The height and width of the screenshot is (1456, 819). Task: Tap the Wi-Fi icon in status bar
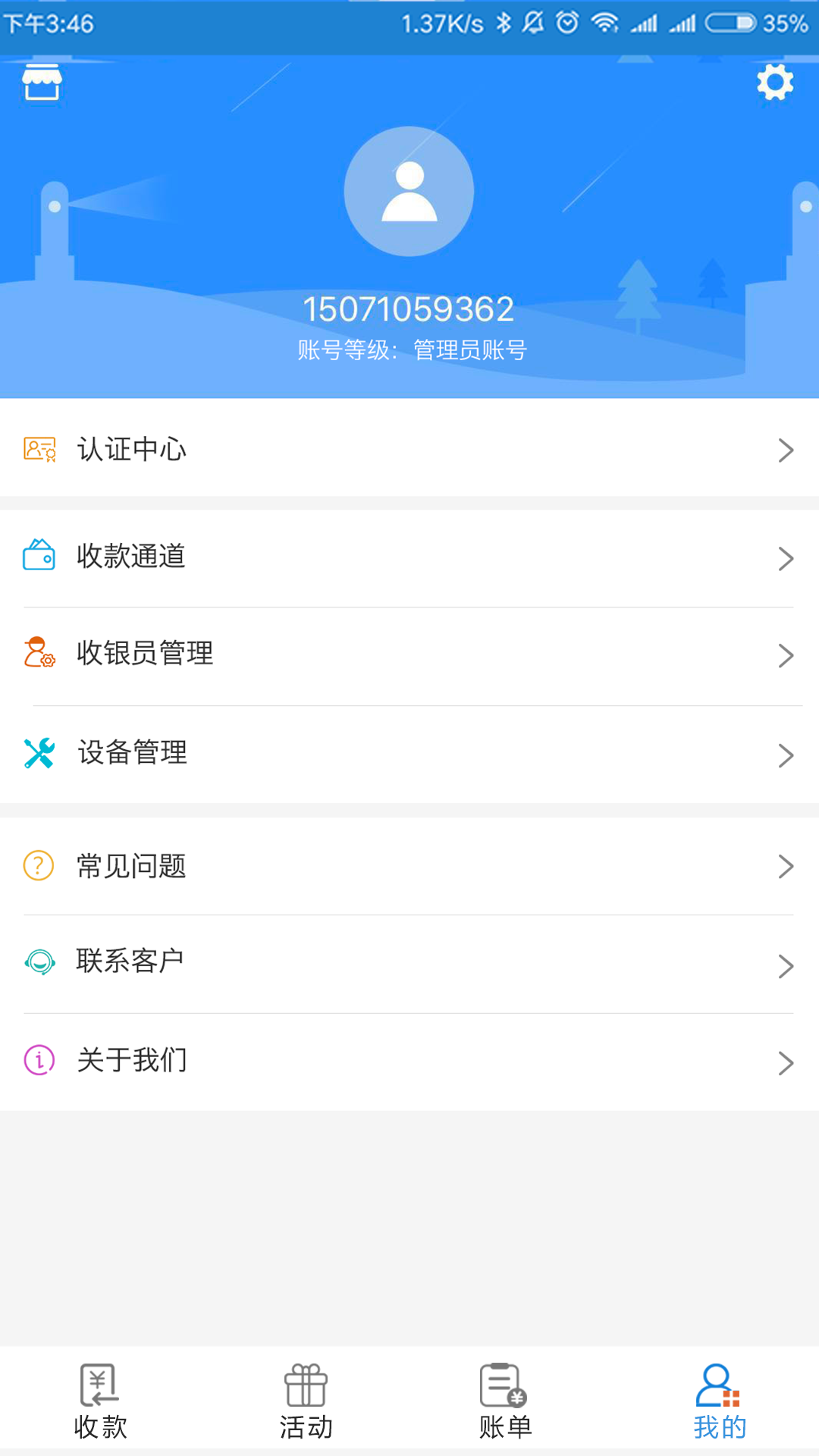click(x=604, y=23)
